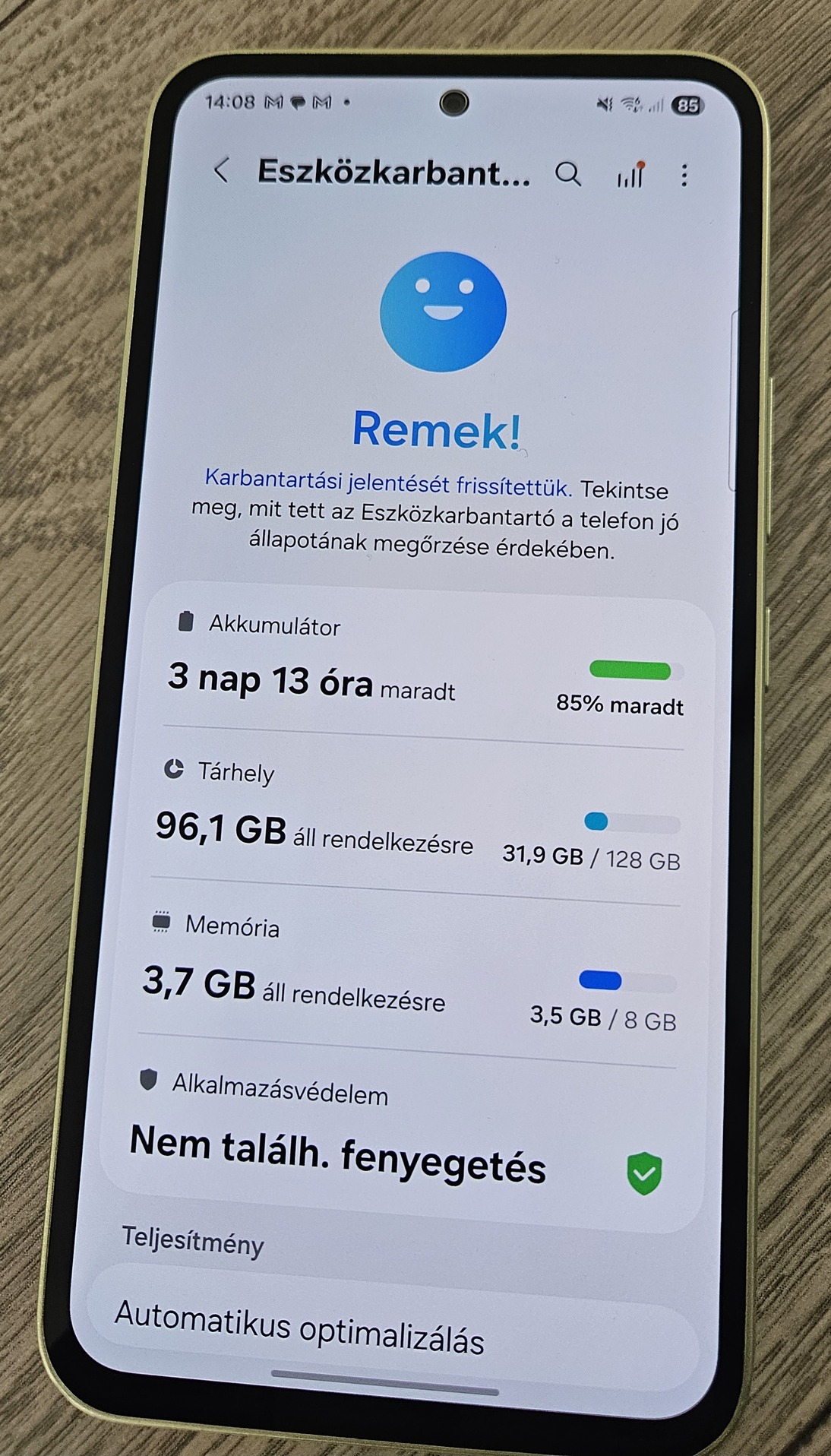Image resolution: width=831 pixels, height=1456 pixels.
Task: Go back from Eszközkarbantartó screen
Action: coord(221,170)
